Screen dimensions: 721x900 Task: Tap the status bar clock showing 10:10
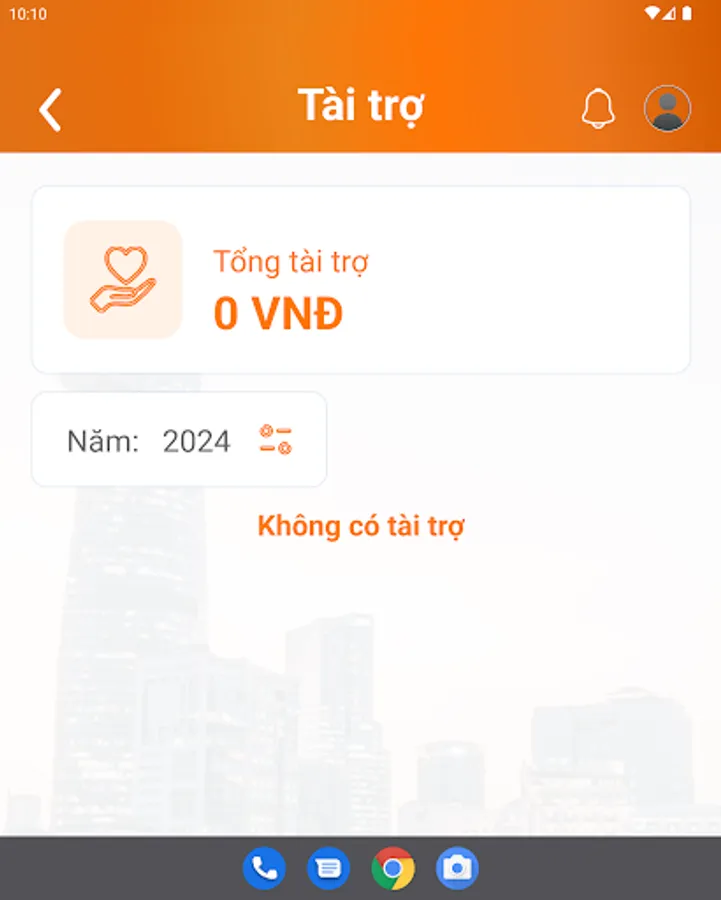(28, 14)
